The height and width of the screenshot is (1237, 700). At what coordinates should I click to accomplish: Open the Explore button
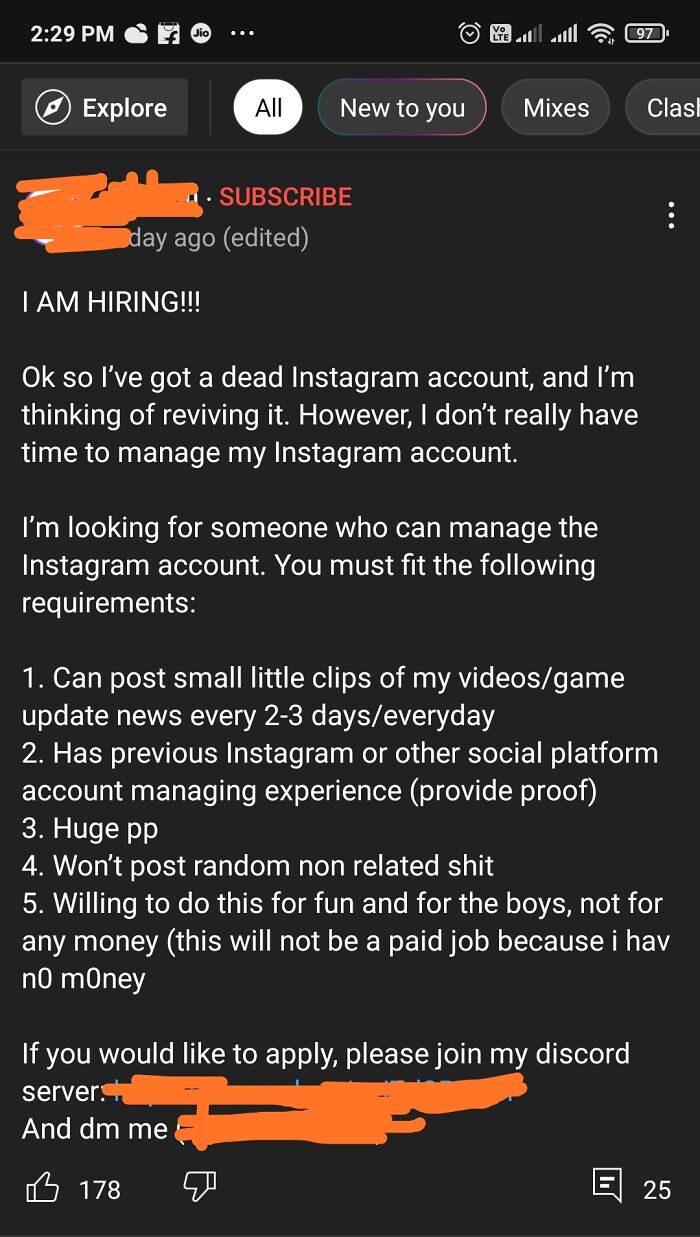pyautogui.click(x=105, y=107)
